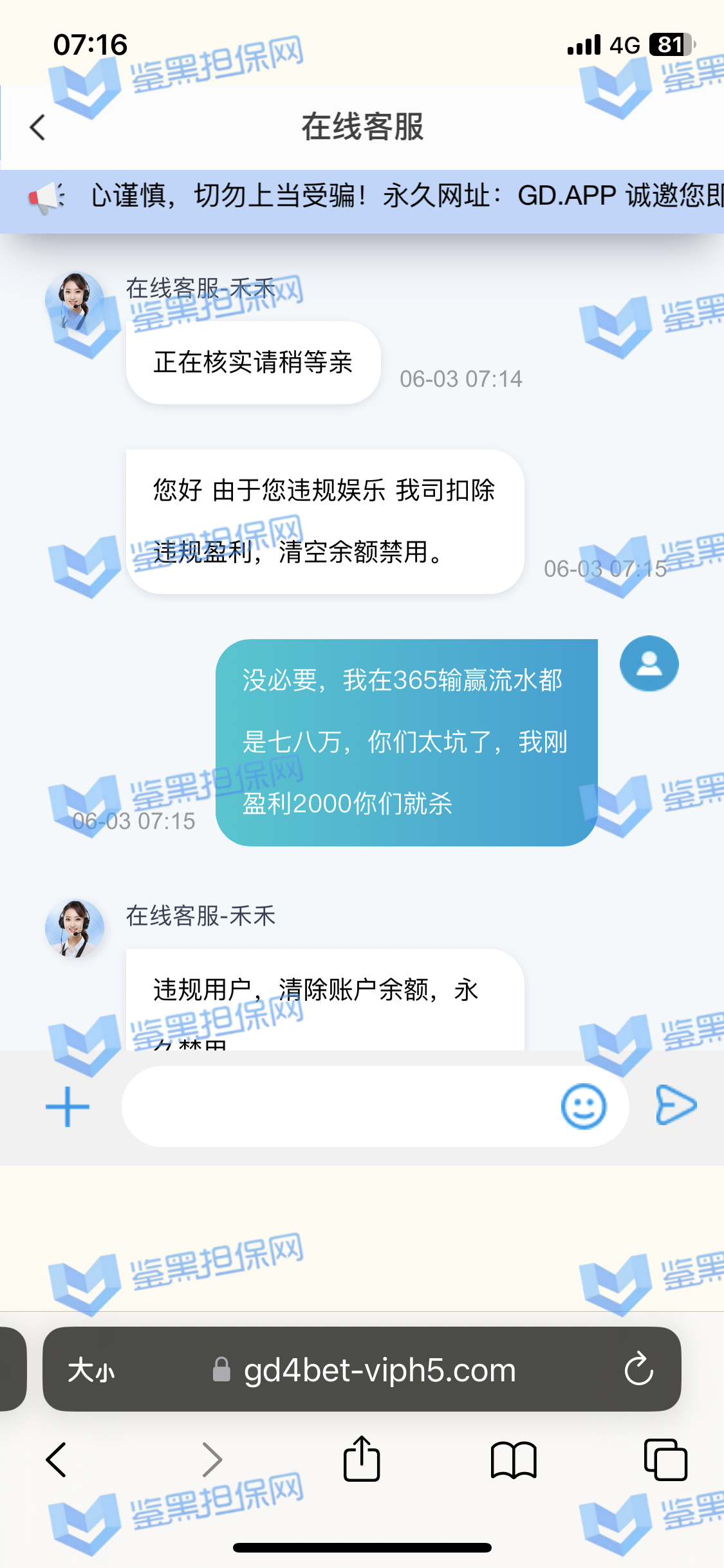Open Safari bookmarks
The width and height of the screenshot is (724, 1568).
(x=513, y=1459)
